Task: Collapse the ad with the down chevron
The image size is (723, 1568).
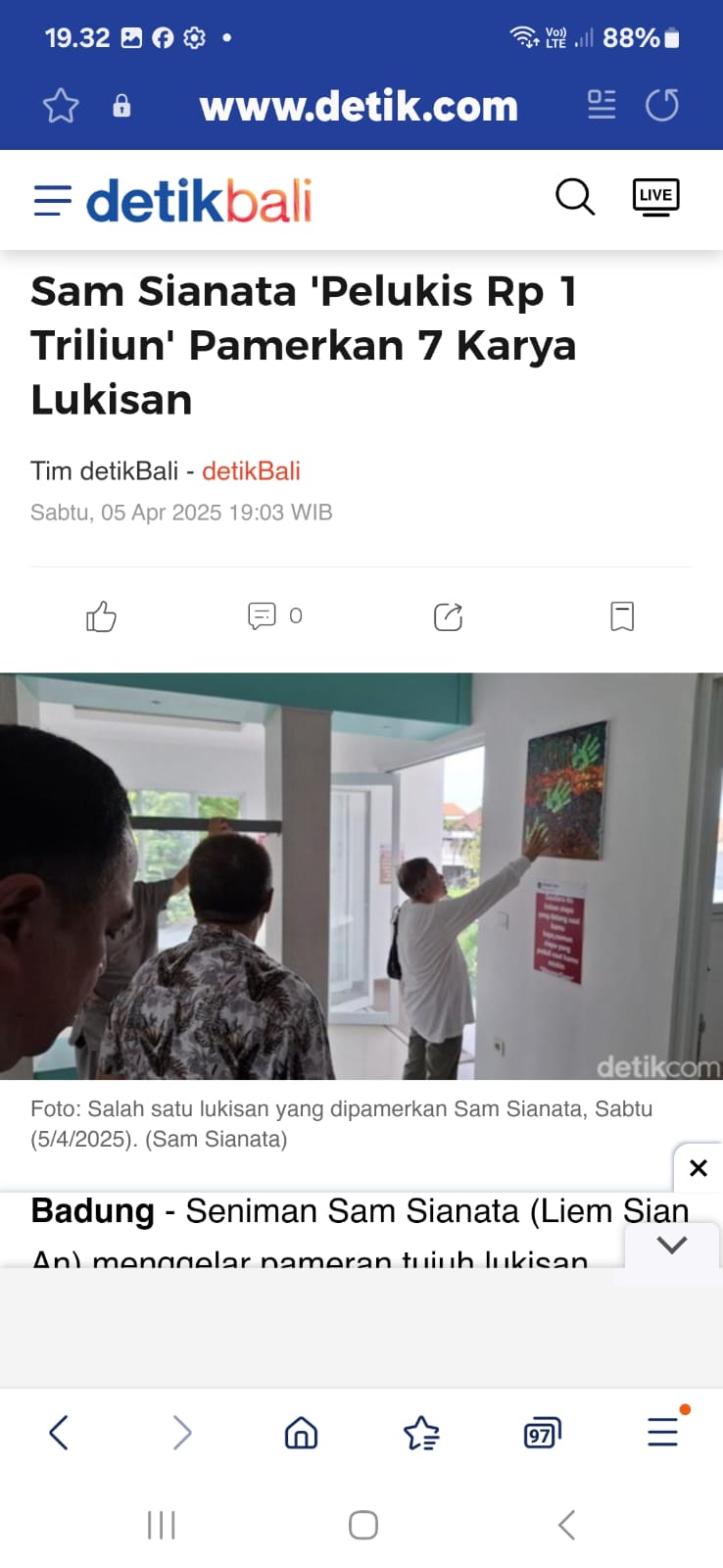Action: [671, 1245]
